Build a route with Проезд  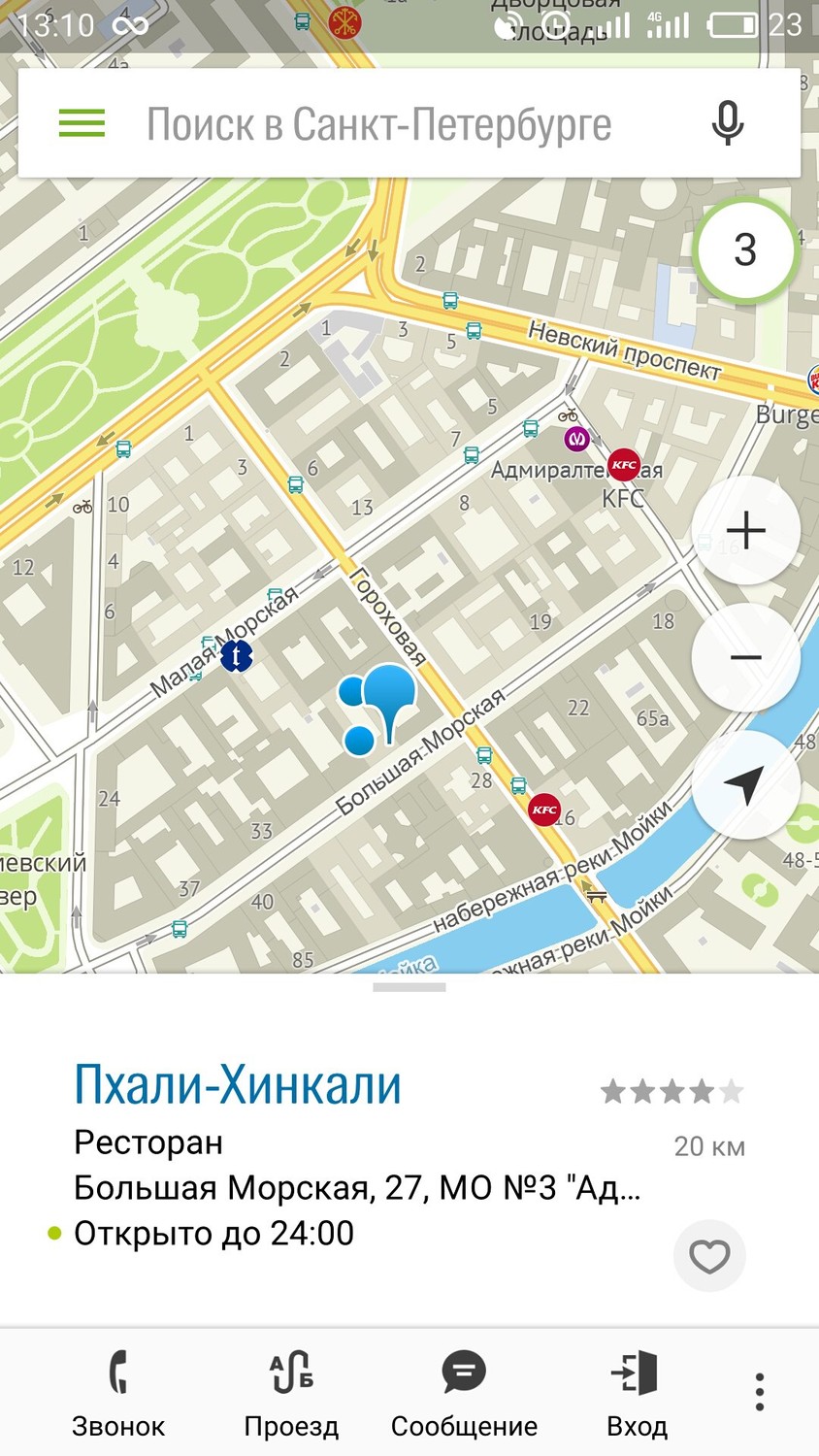[291, 1393]
